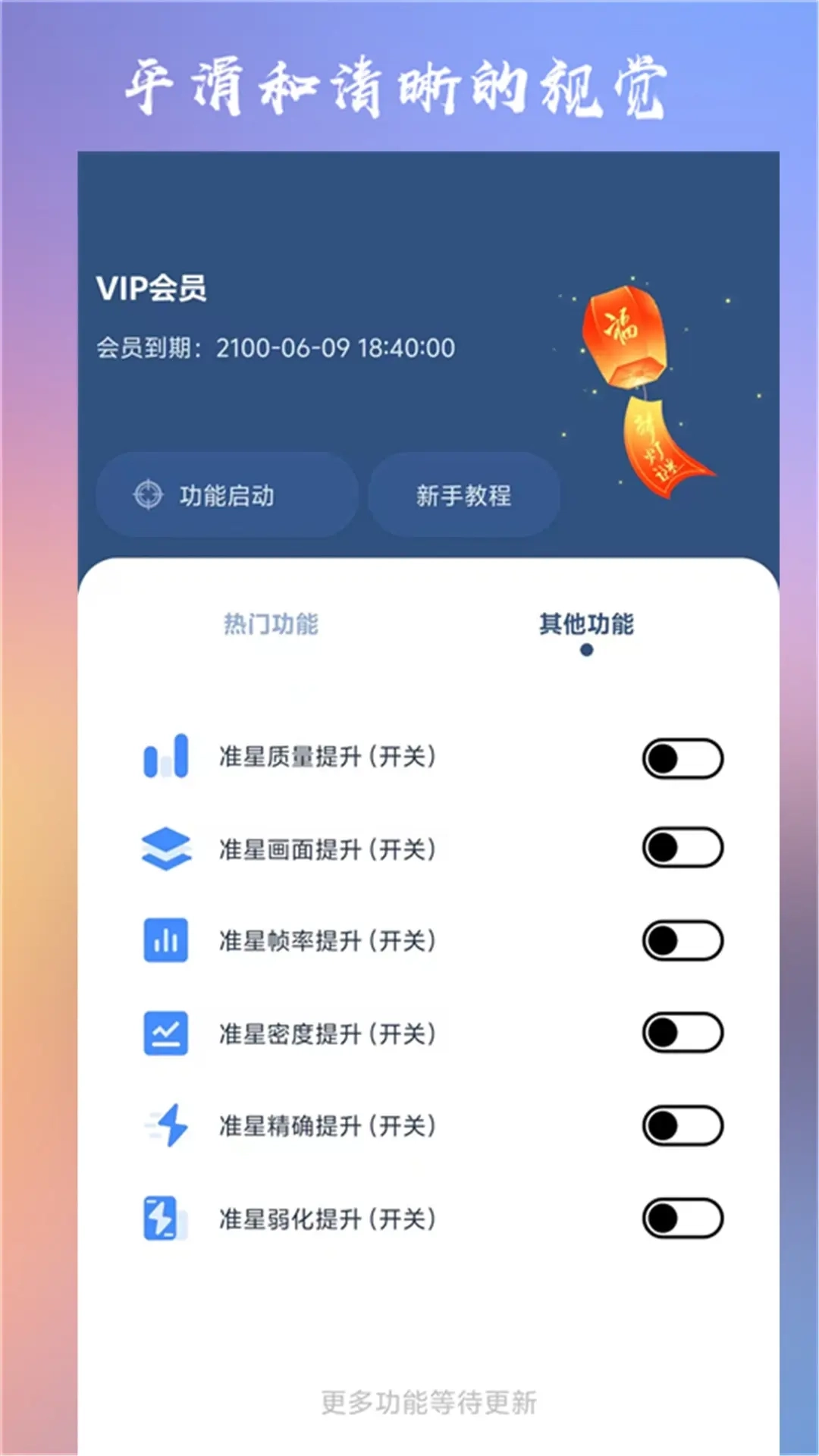Activate the 准星弱化提升 toggle
819x1456 pixels.
[x=682, y=1219]
